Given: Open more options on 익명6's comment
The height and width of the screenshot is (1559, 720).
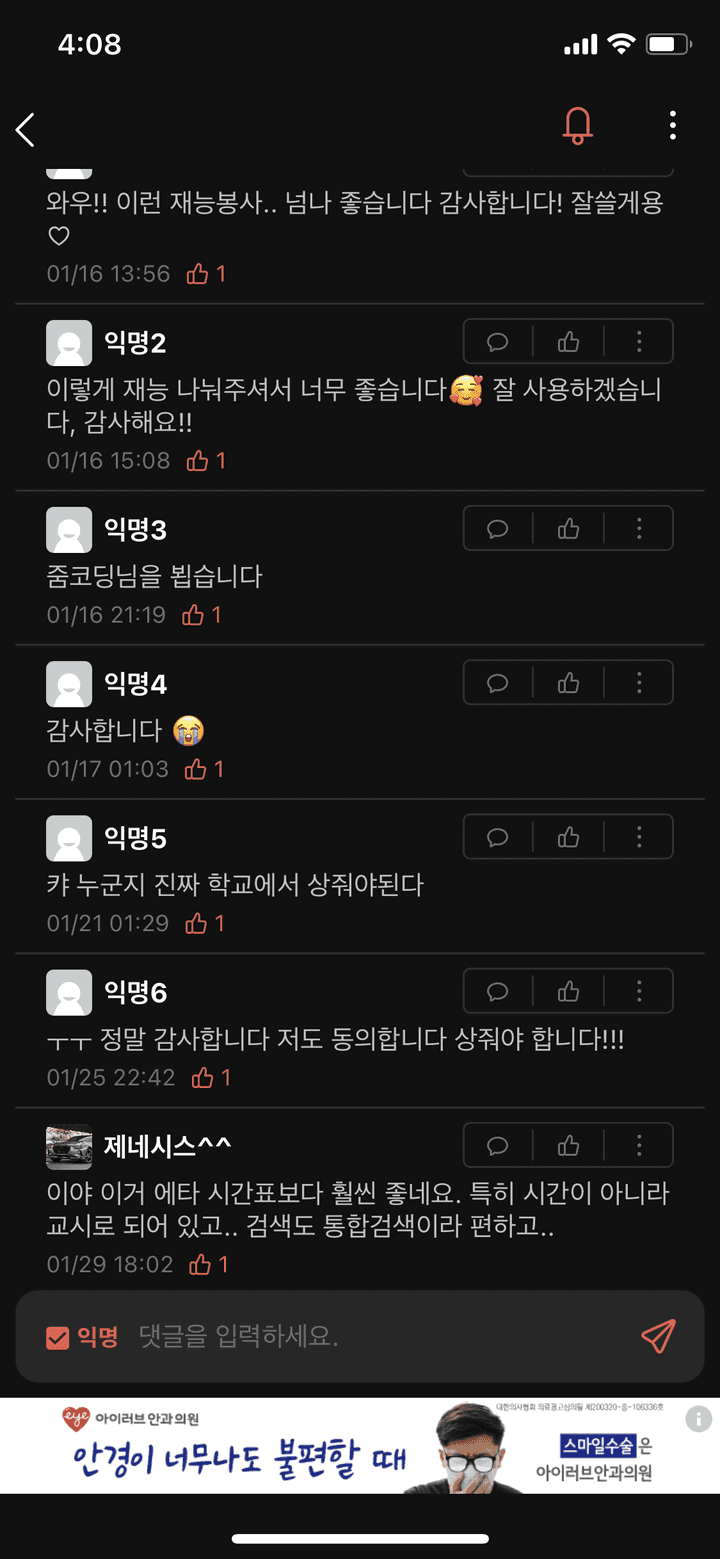Looking at the screenshot, I should pyautogui.click(x=639, y=991).
